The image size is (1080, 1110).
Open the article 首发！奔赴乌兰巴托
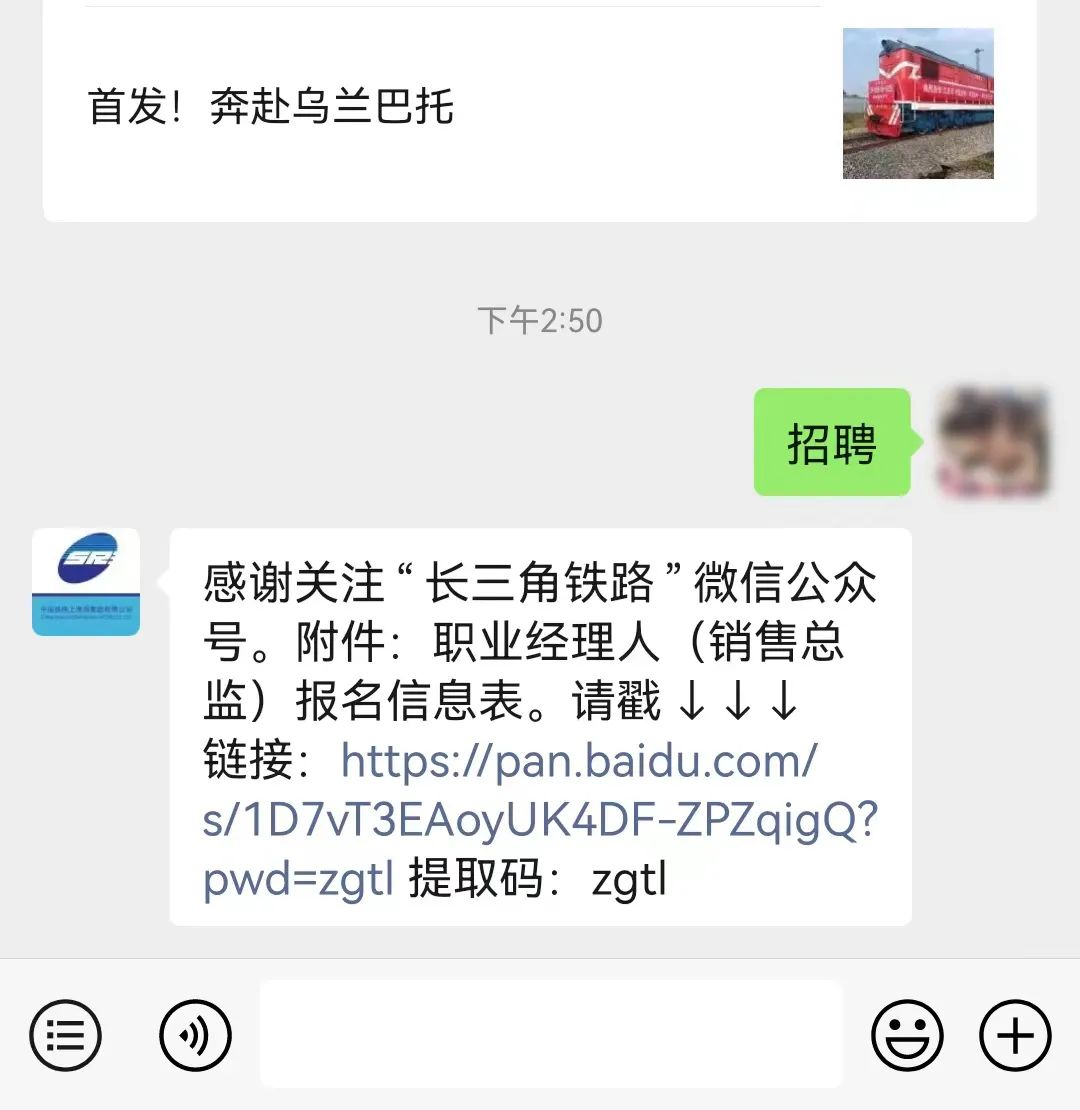click(x=270, y=110)
